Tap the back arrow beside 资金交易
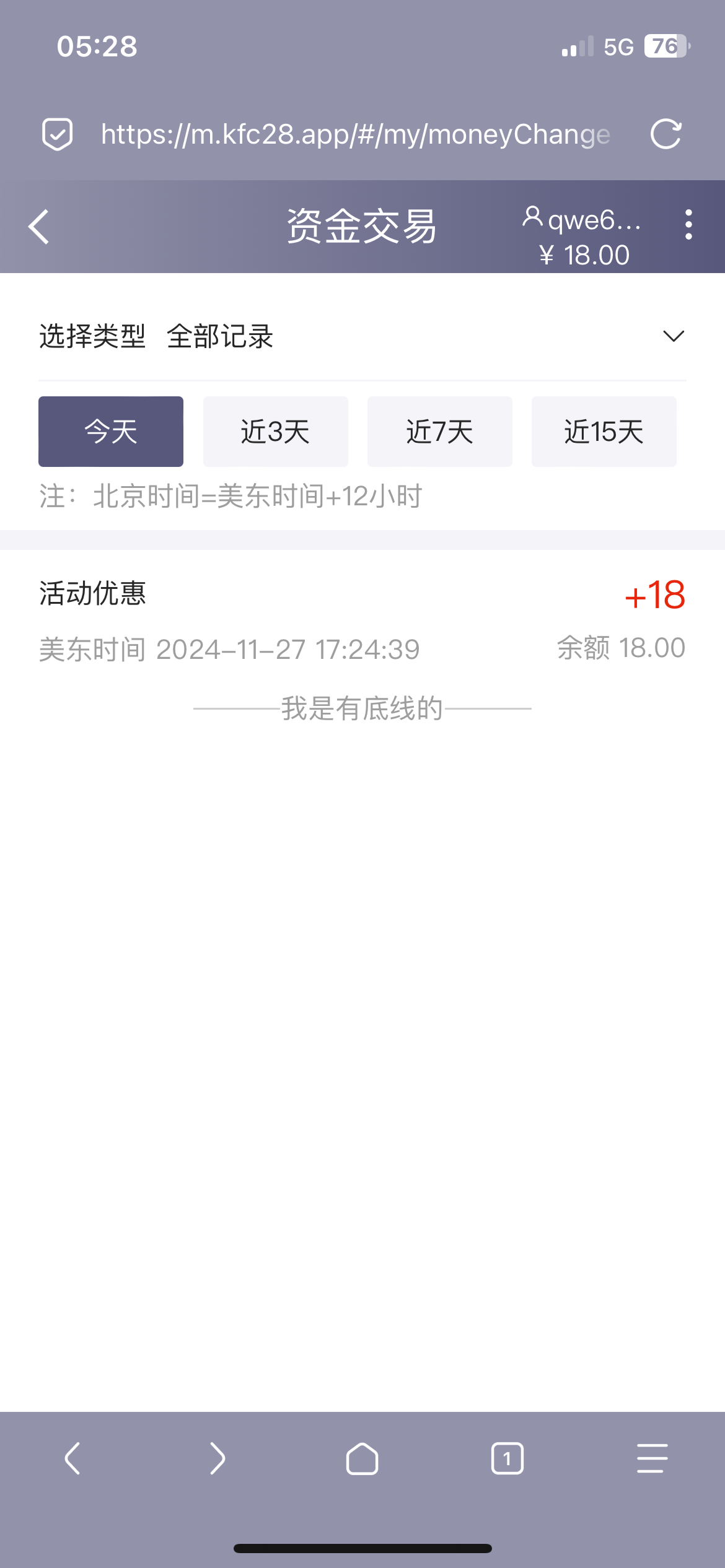This screenshot has height=1568, width=725. pos(38,227)
